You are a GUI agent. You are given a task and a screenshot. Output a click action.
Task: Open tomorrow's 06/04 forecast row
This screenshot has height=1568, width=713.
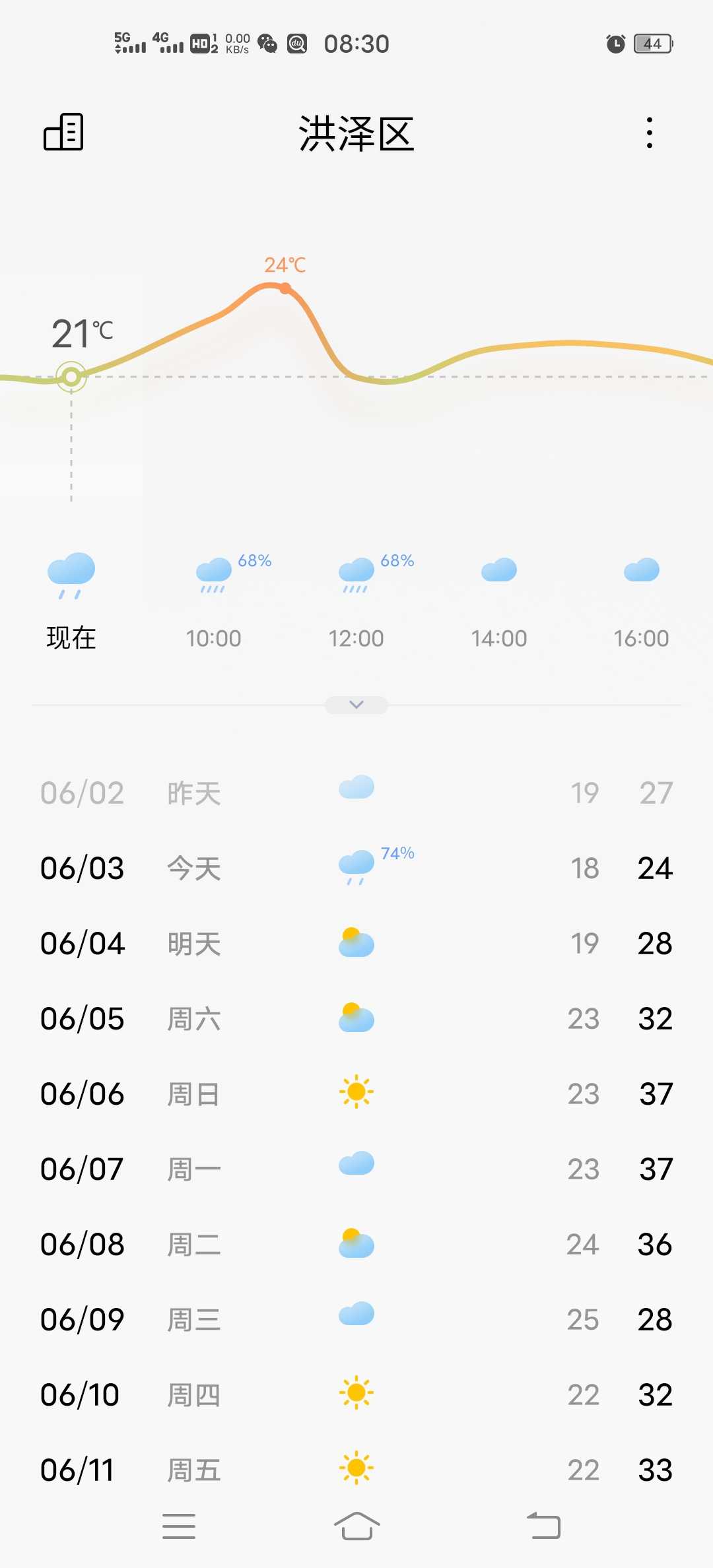356,943
